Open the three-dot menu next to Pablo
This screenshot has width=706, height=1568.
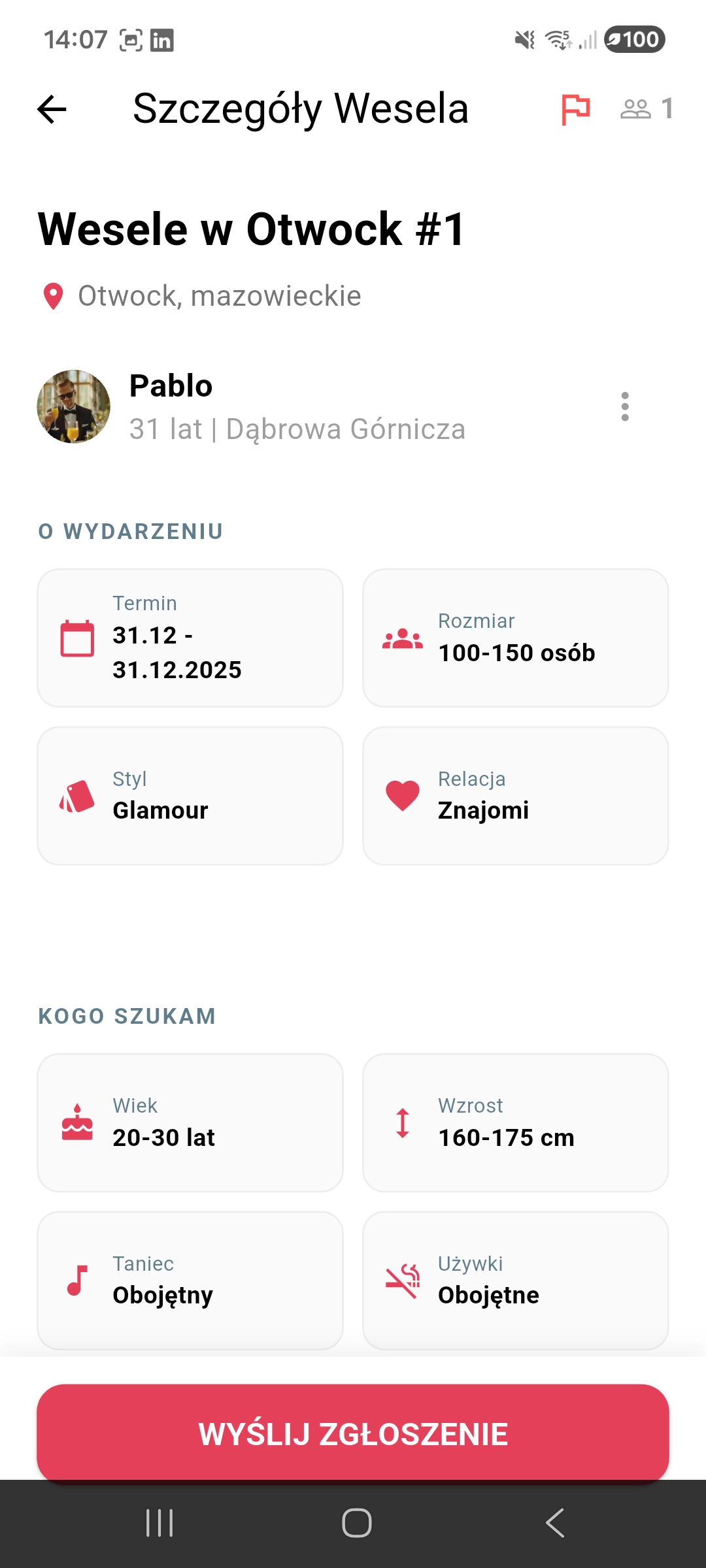(626, 406)
